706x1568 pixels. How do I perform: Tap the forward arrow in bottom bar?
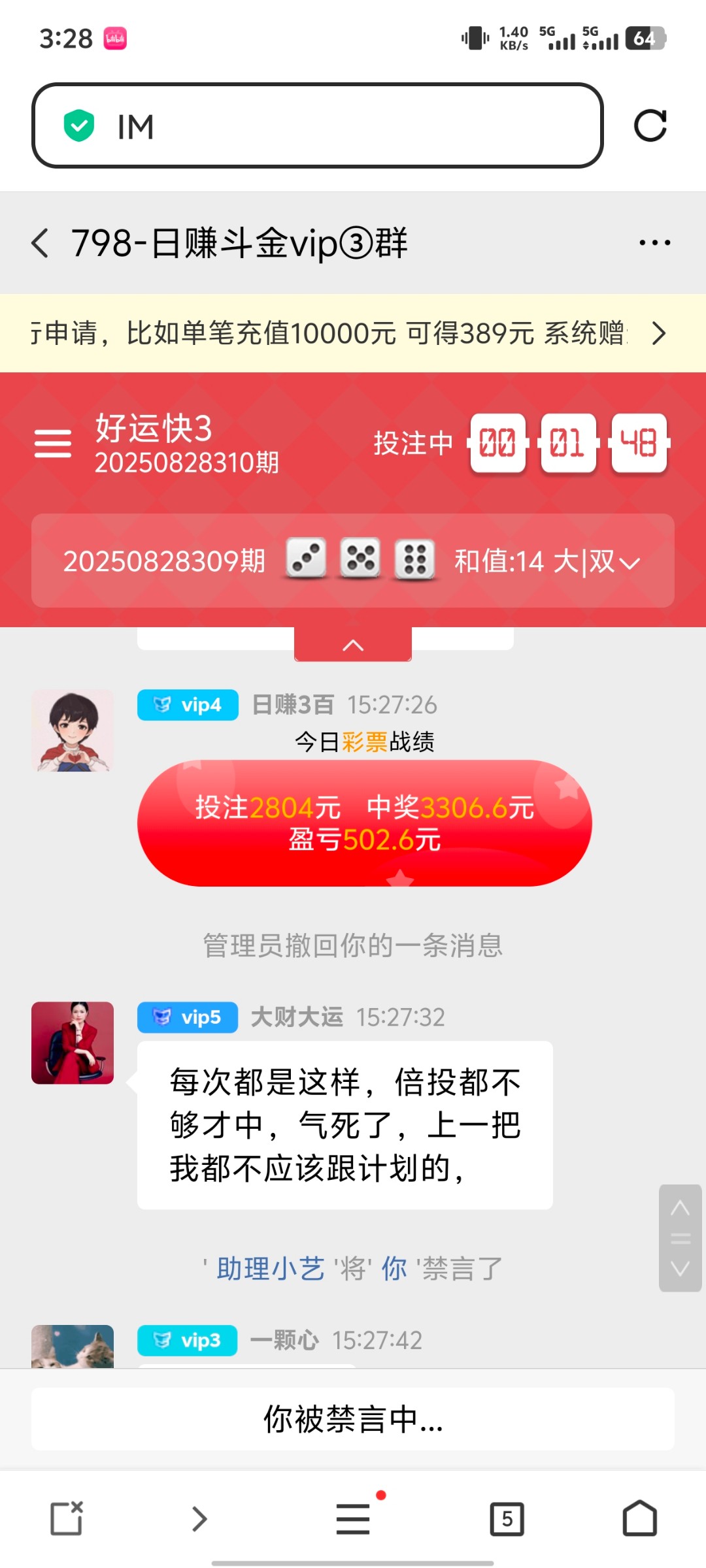click(199, 1518)
